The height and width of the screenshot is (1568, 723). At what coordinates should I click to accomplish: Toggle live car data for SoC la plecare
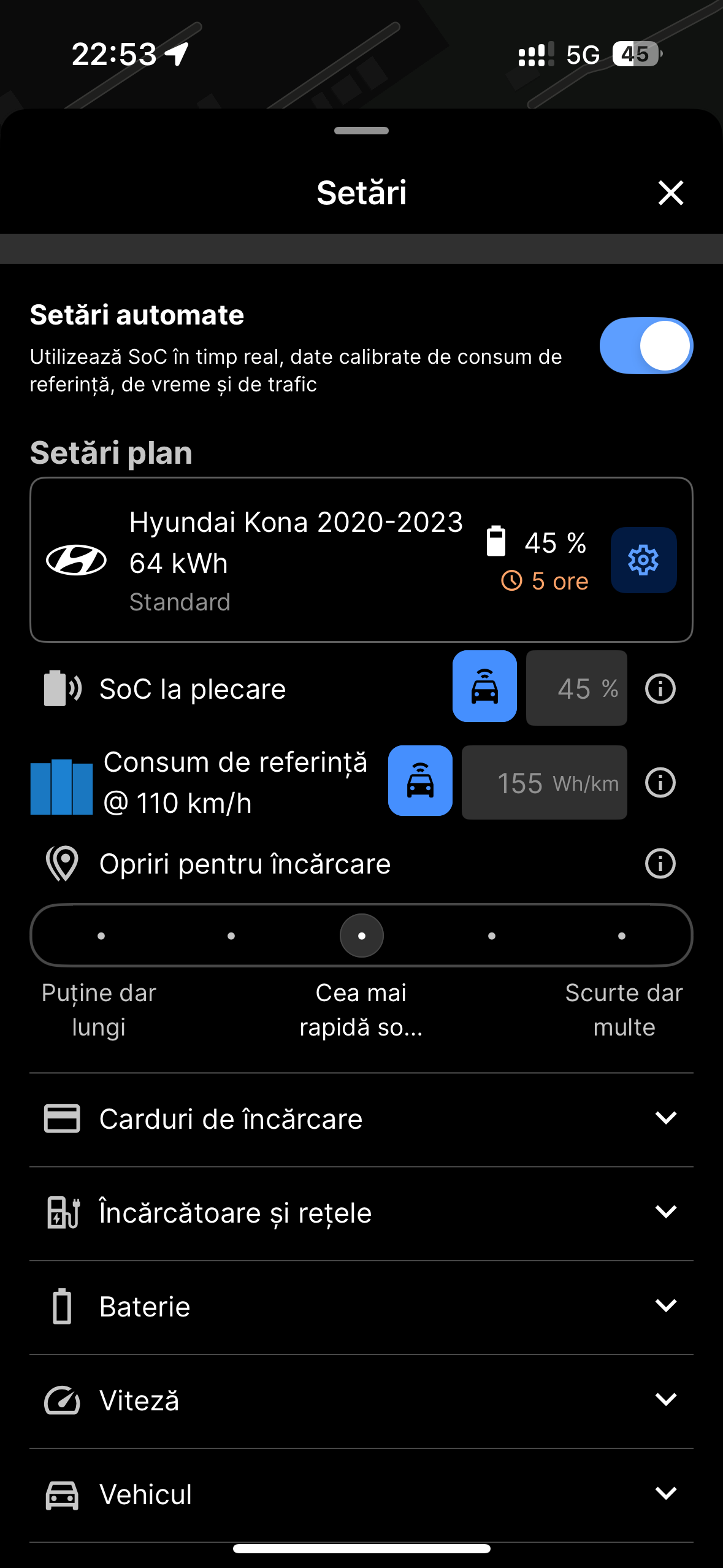pyautogui.click(x=484, y=686)
